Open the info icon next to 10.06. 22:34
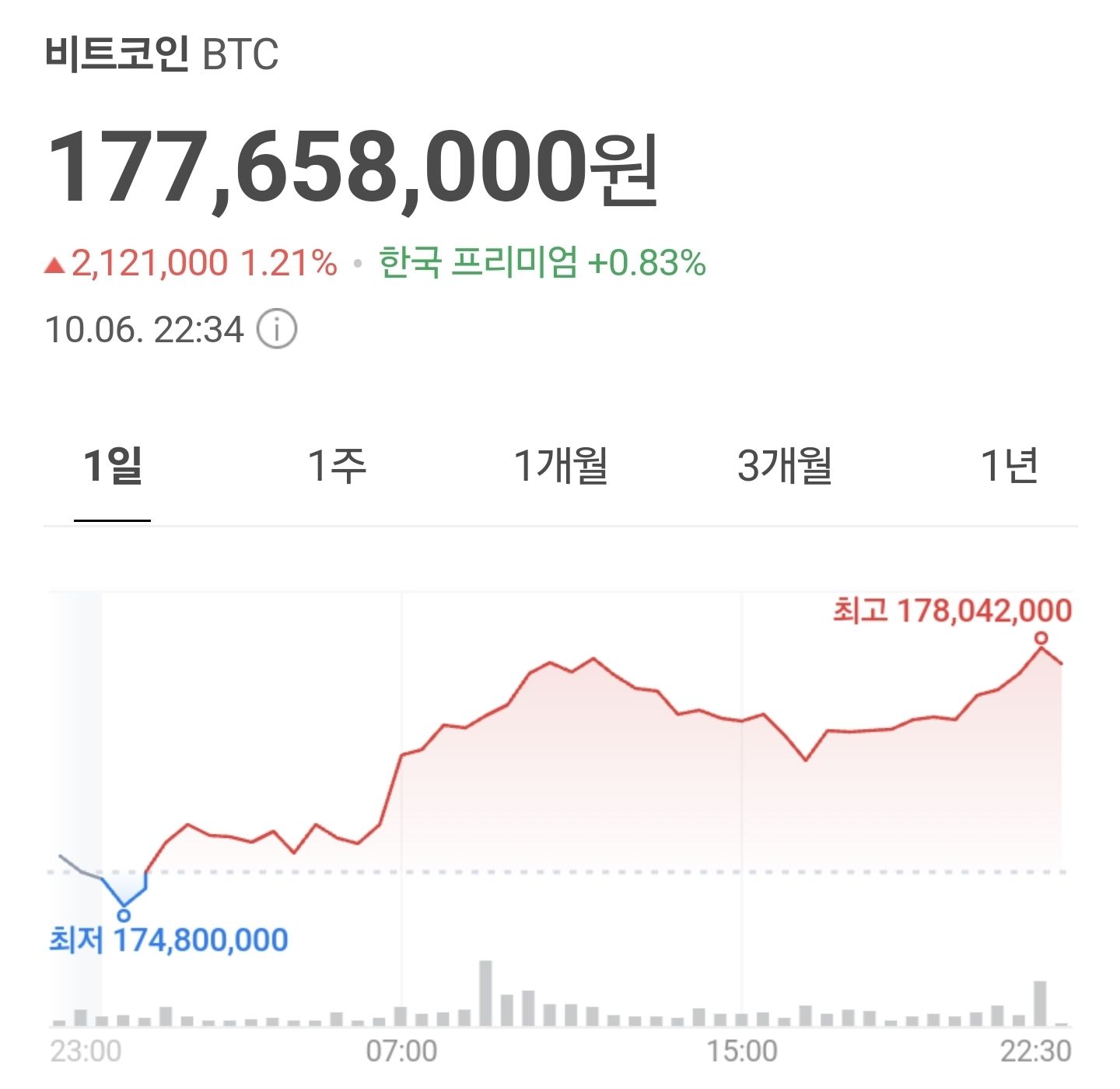 point(277,329)
